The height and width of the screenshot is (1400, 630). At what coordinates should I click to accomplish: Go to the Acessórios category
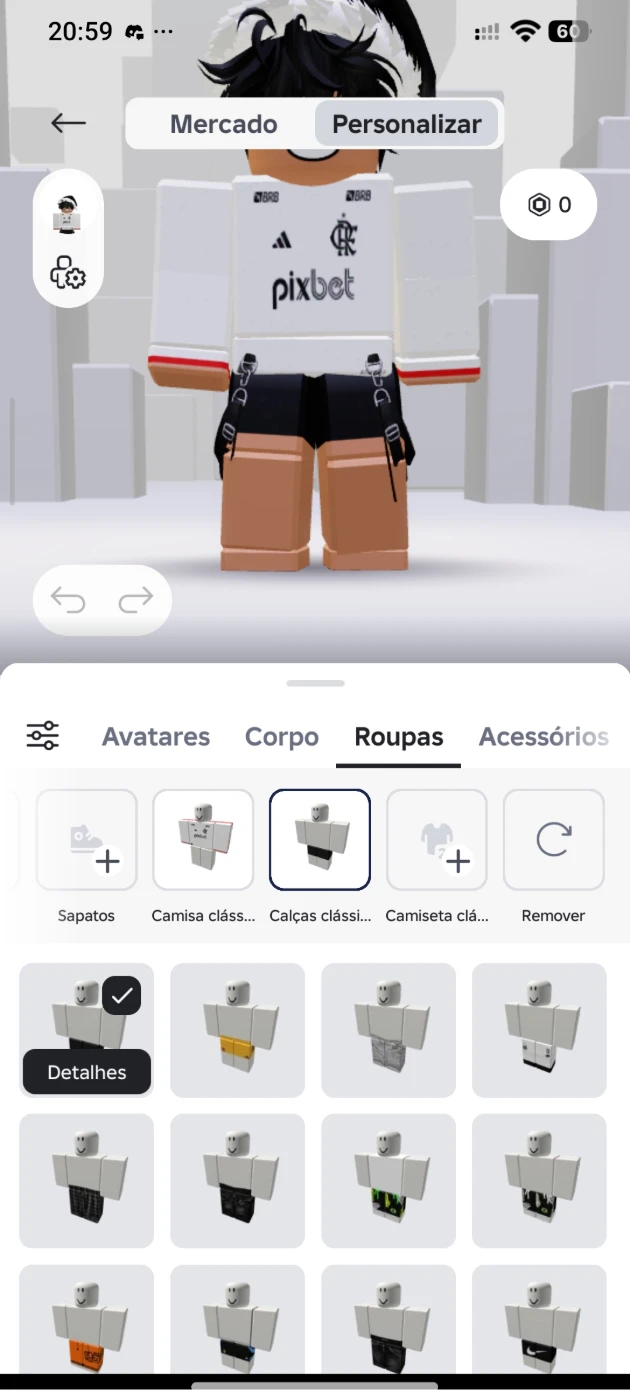click(543, 737)
